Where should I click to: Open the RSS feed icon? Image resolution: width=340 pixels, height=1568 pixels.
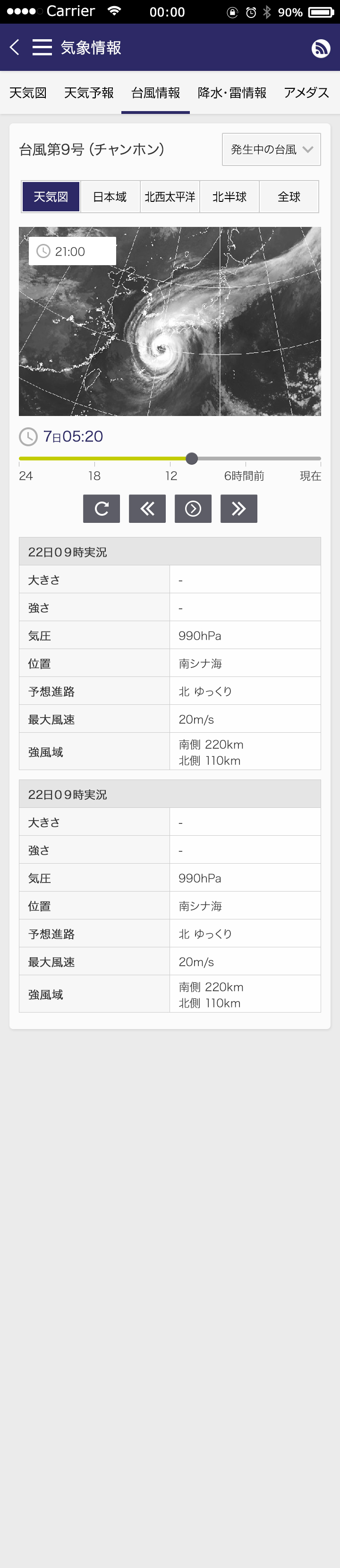click(x=321, y=48)
